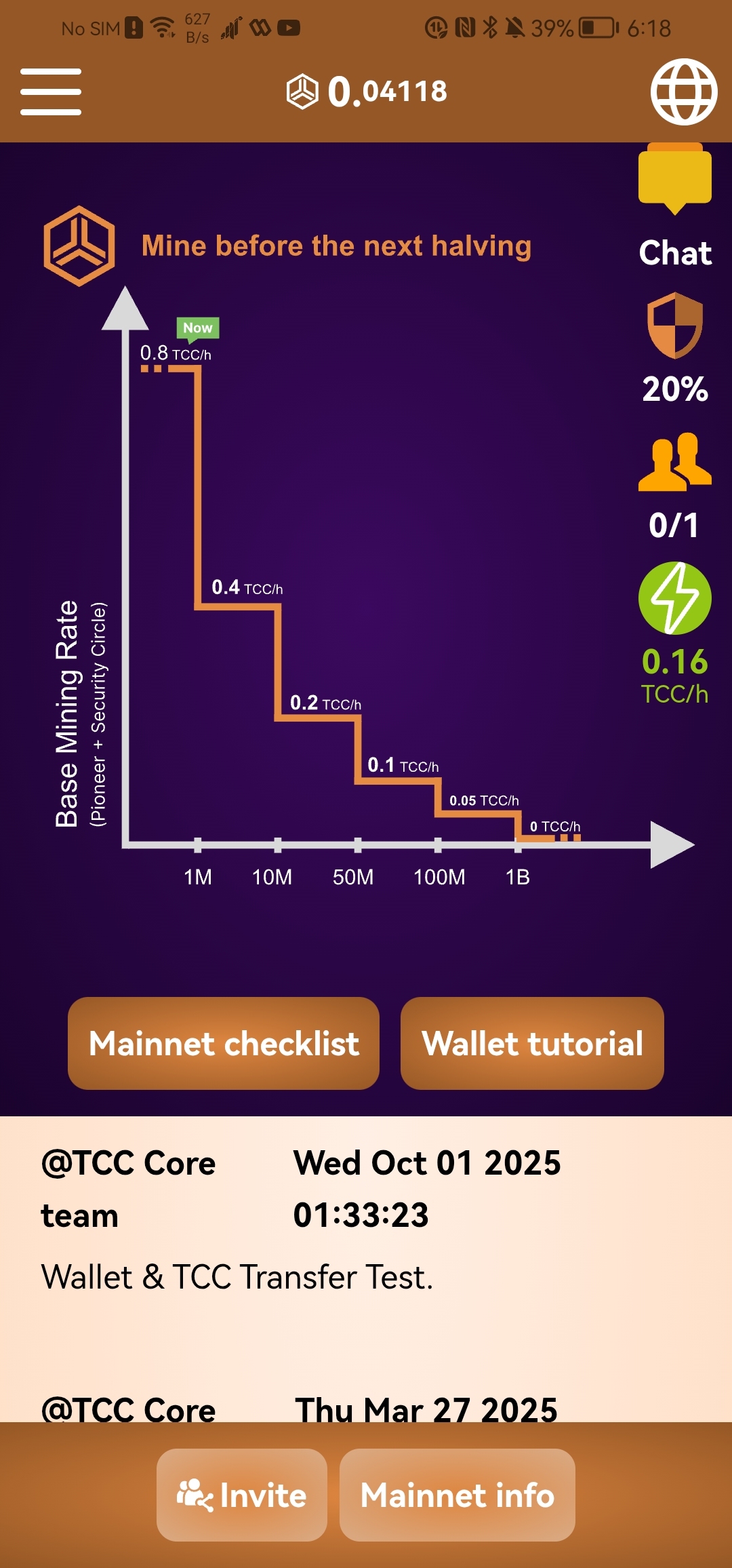Open the 20% security circle shield

tap(675, 326)
